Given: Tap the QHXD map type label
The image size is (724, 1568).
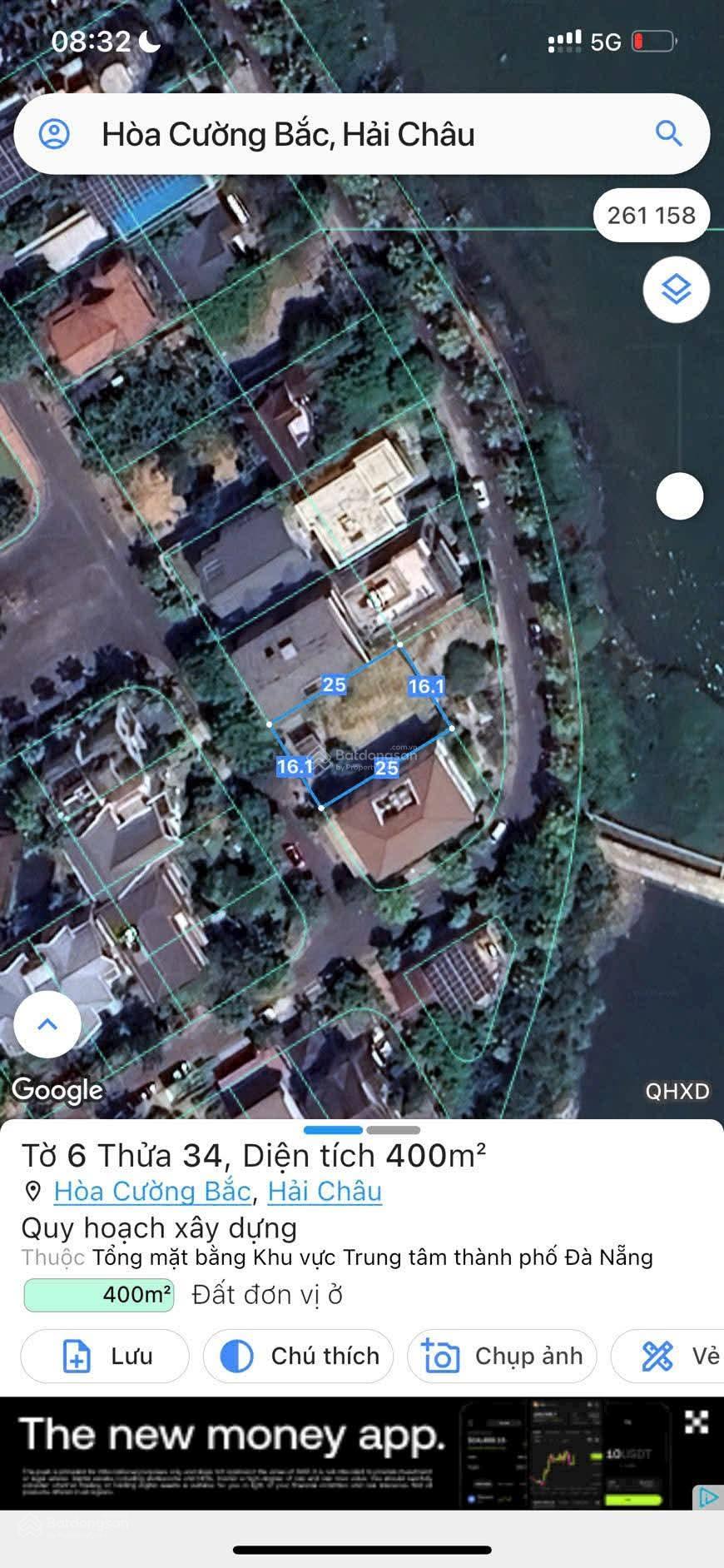Looking at the screenshot, I should click(677, 1092).
